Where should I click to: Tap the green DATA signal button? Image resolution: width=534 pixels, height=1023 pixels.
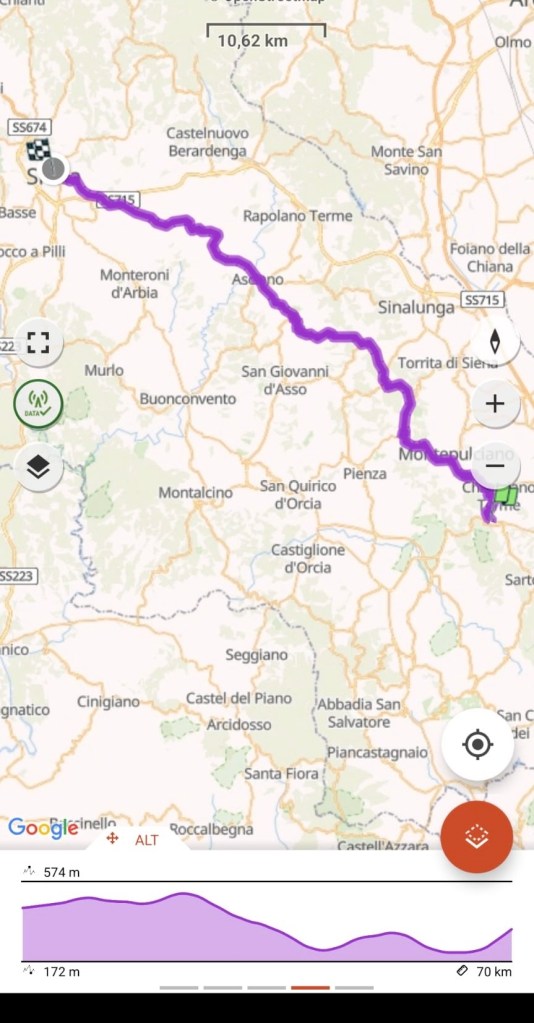[39, 405]
